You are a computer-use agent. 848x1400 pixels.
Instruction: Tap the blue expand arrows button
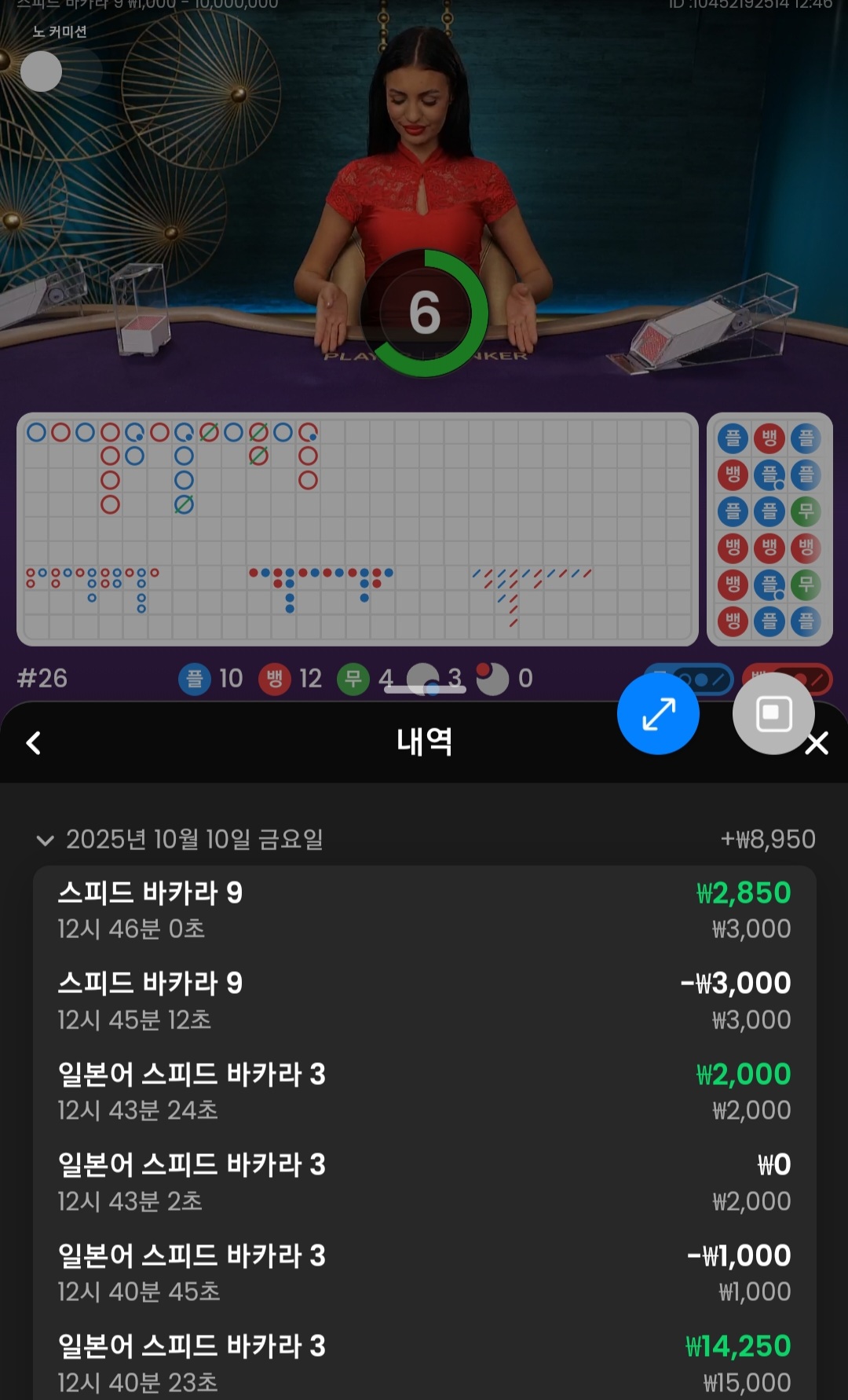(658, 713)
